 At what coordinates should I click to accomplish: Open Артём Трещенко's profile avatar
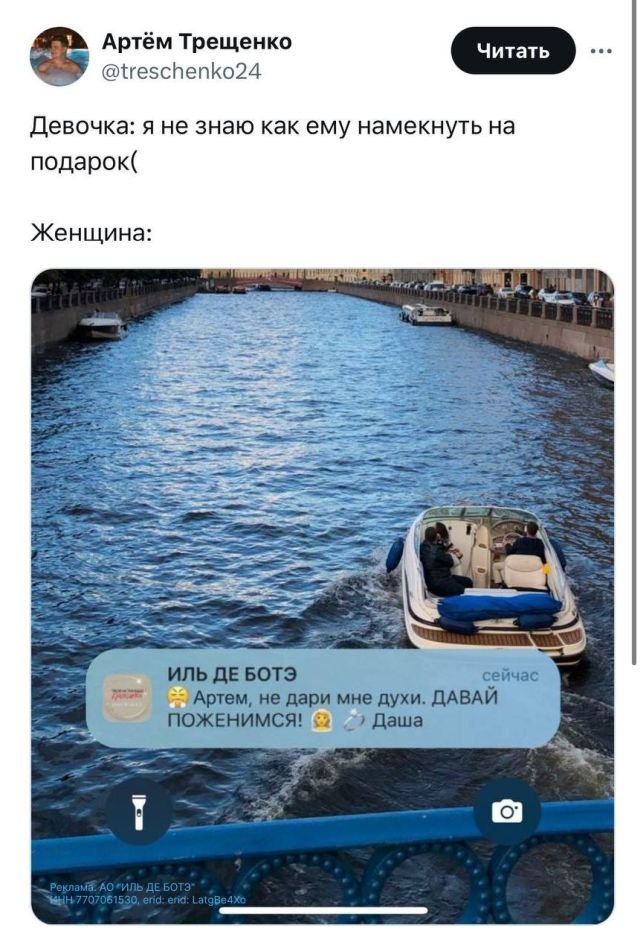59,56
